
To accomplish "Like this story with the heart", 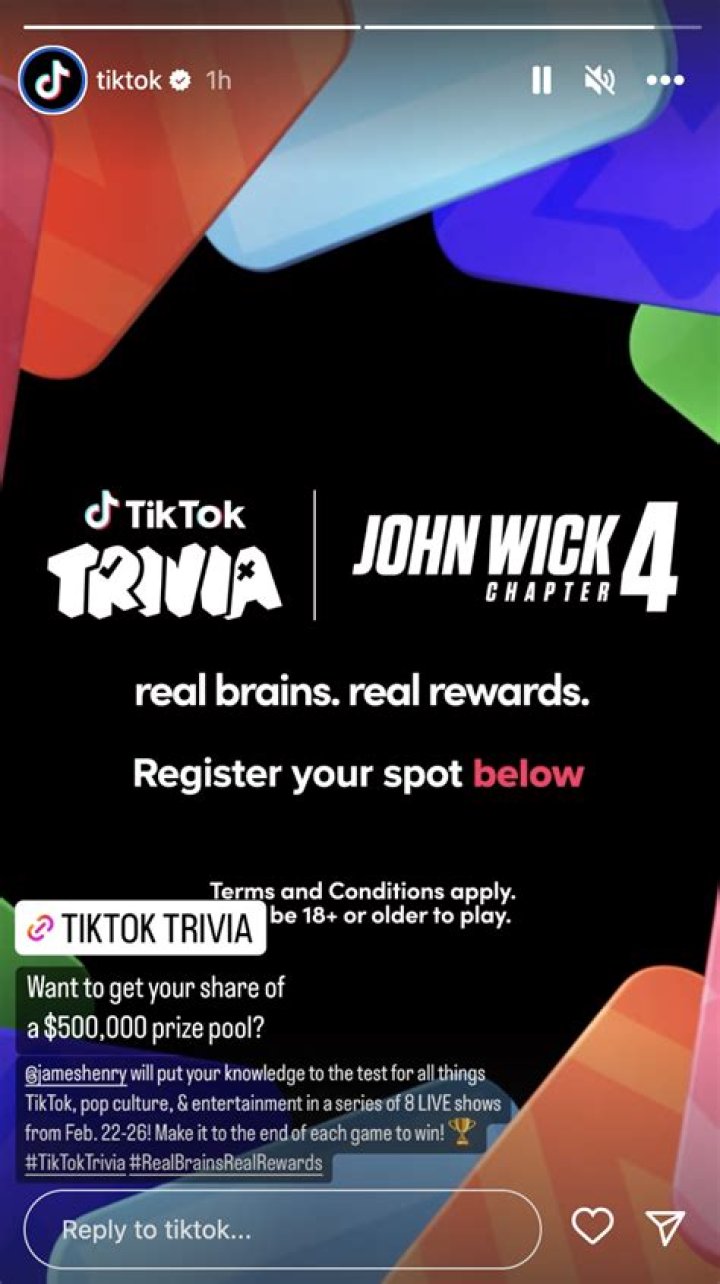I will [592, 1227].
